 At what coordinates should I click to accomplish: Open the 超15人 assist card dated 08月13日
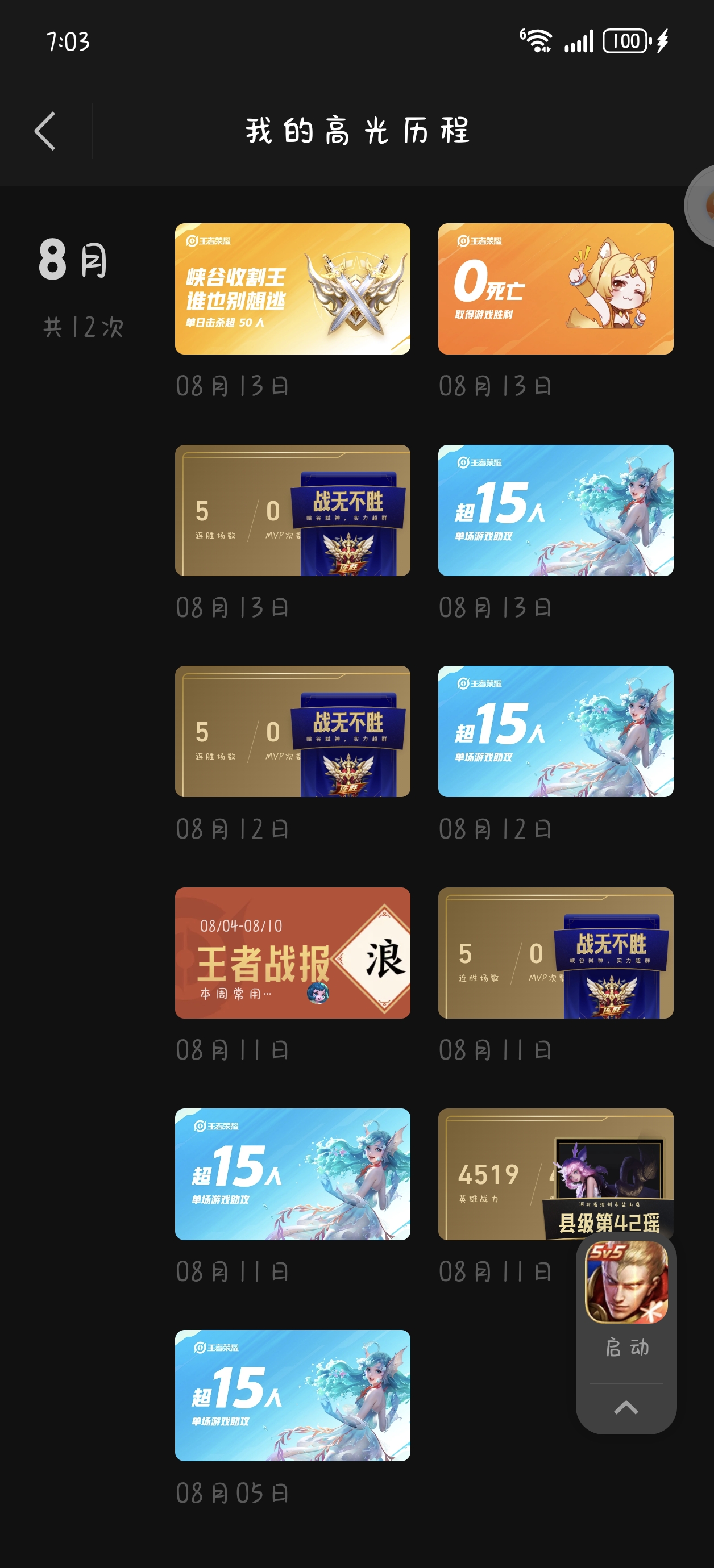pos(555,510)
